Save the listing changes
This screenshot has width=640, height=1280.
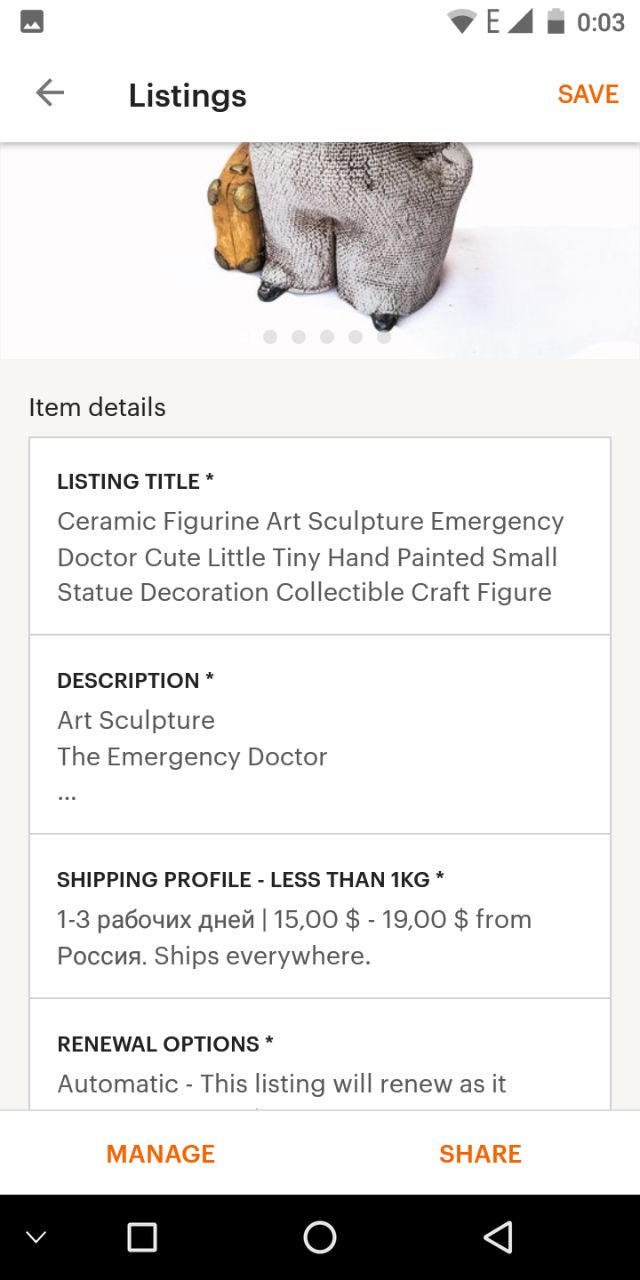point(588,94)
